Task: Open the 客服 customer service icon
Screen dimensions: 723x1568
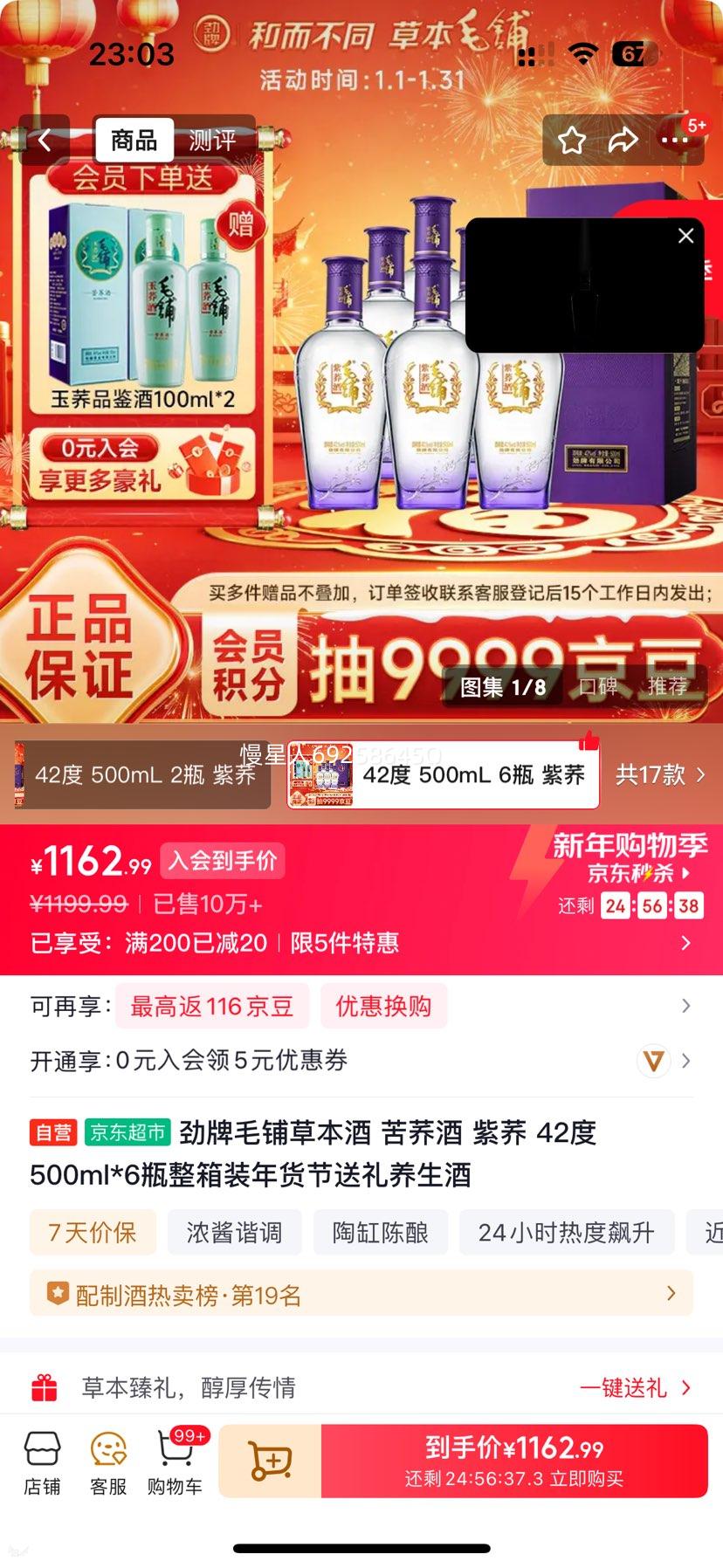Action: pyautogui.click(x=107, y=1456)
